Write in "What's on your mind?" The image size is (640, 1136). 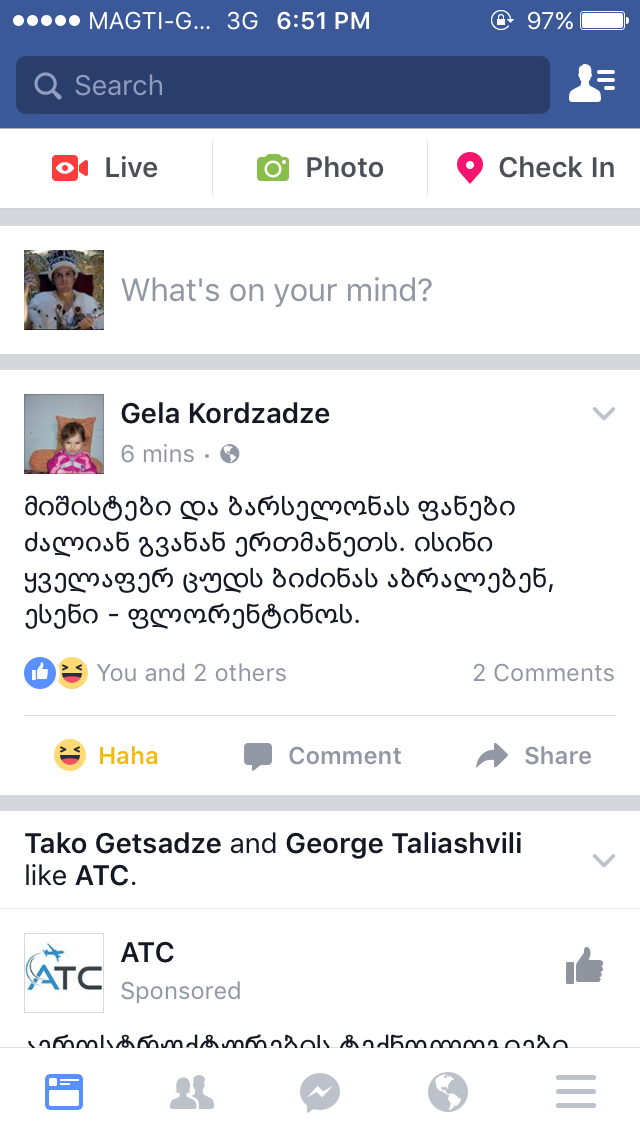click(277, 291)
